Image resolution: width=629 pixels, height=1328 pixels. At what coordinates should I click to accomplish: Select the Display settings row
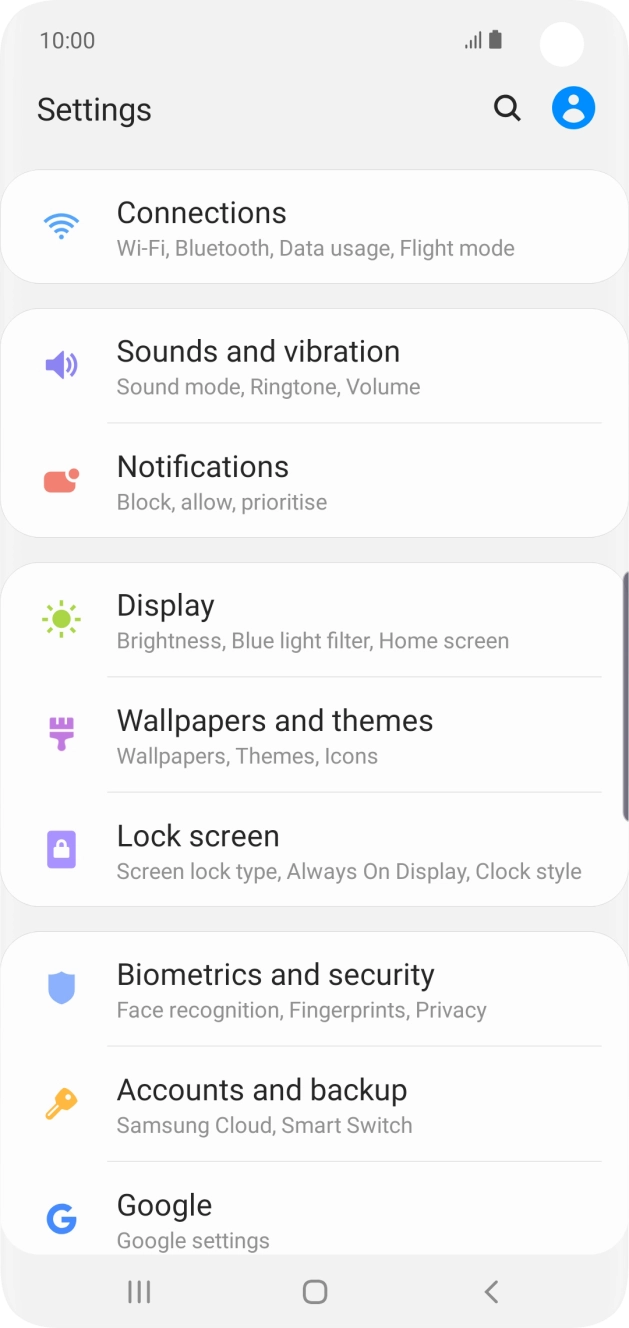314,621
